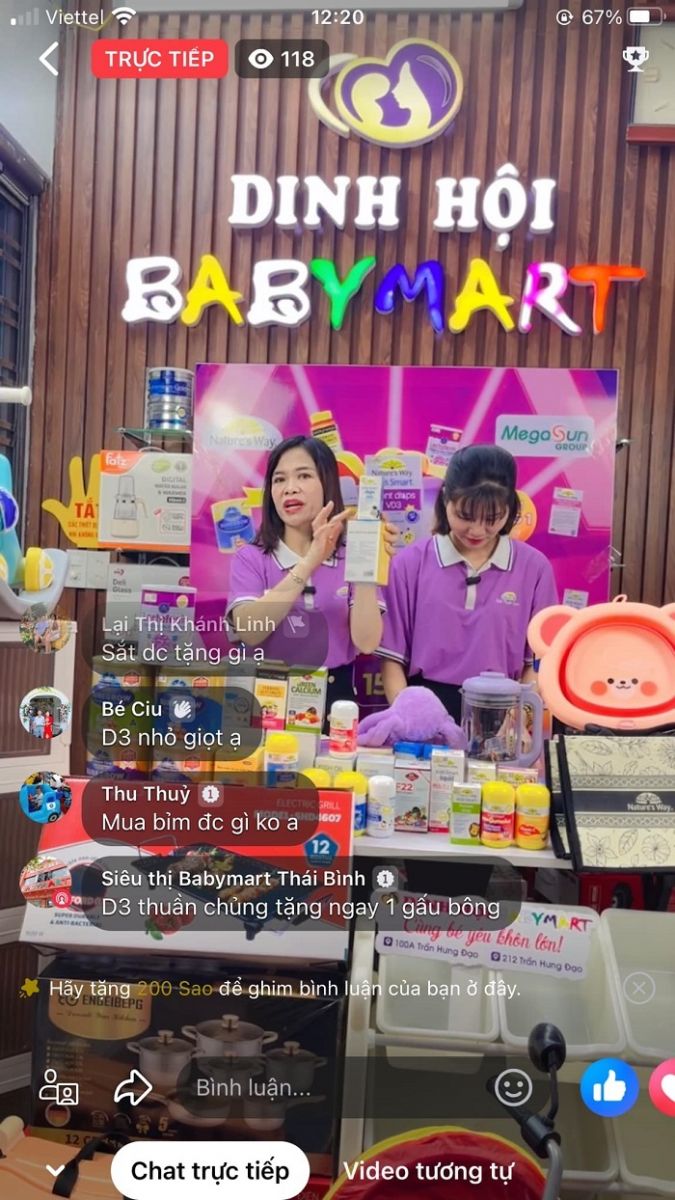Open Lại Thị Khánh Linh's comment
The width and height of the screenshot is (675, 1200).
click(210, 639)
